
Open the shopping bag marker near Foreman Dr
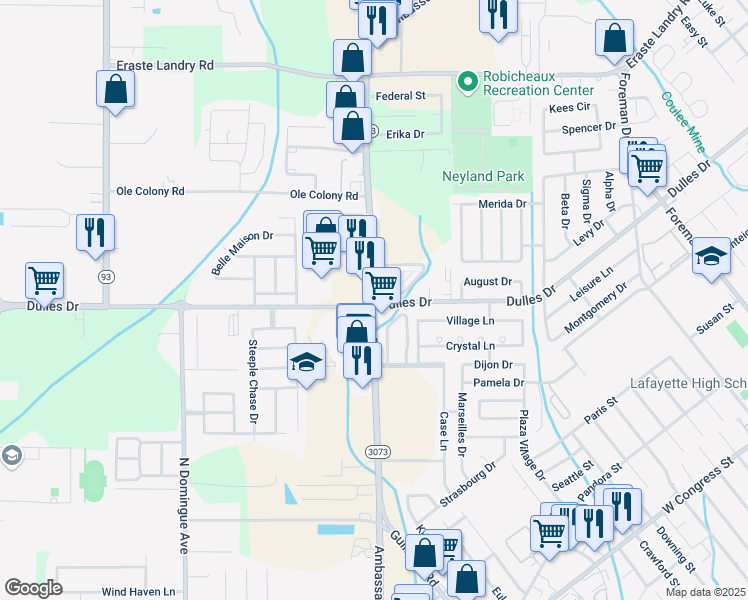[614, 38]
